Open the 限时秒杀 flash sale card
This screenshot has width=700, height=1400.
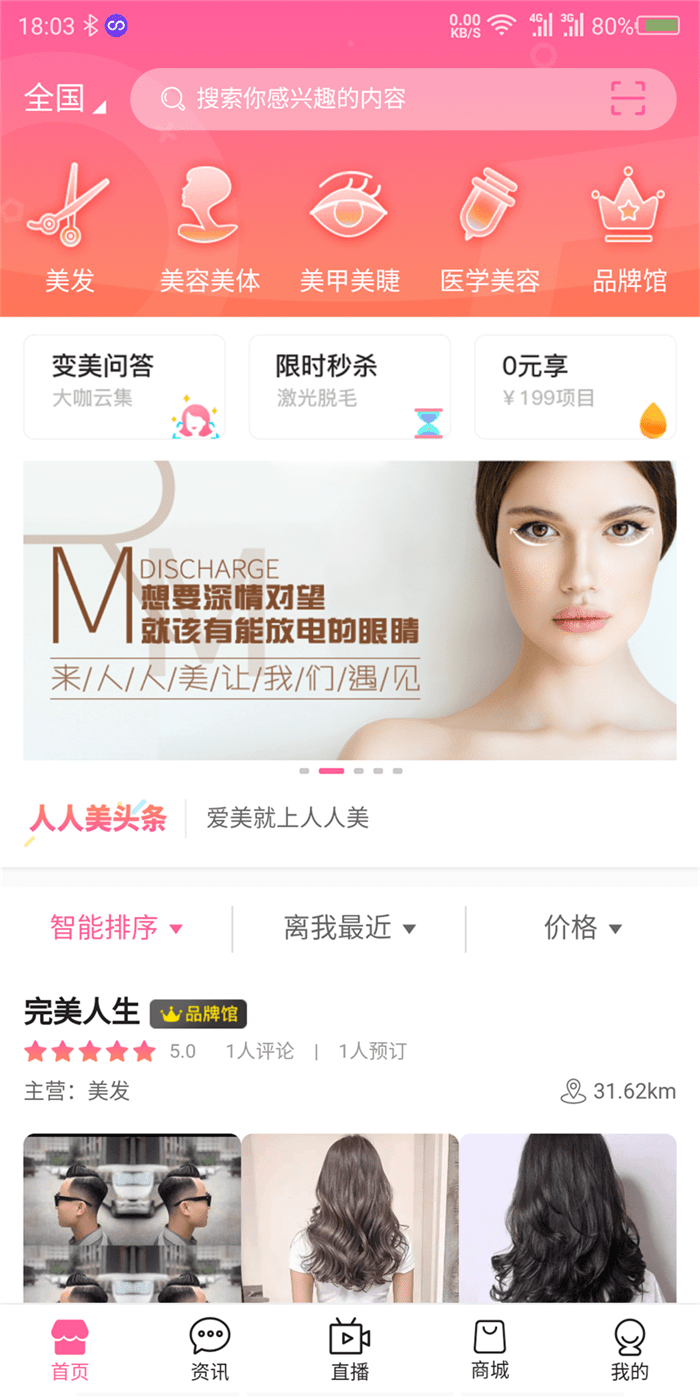click(349, 387)
